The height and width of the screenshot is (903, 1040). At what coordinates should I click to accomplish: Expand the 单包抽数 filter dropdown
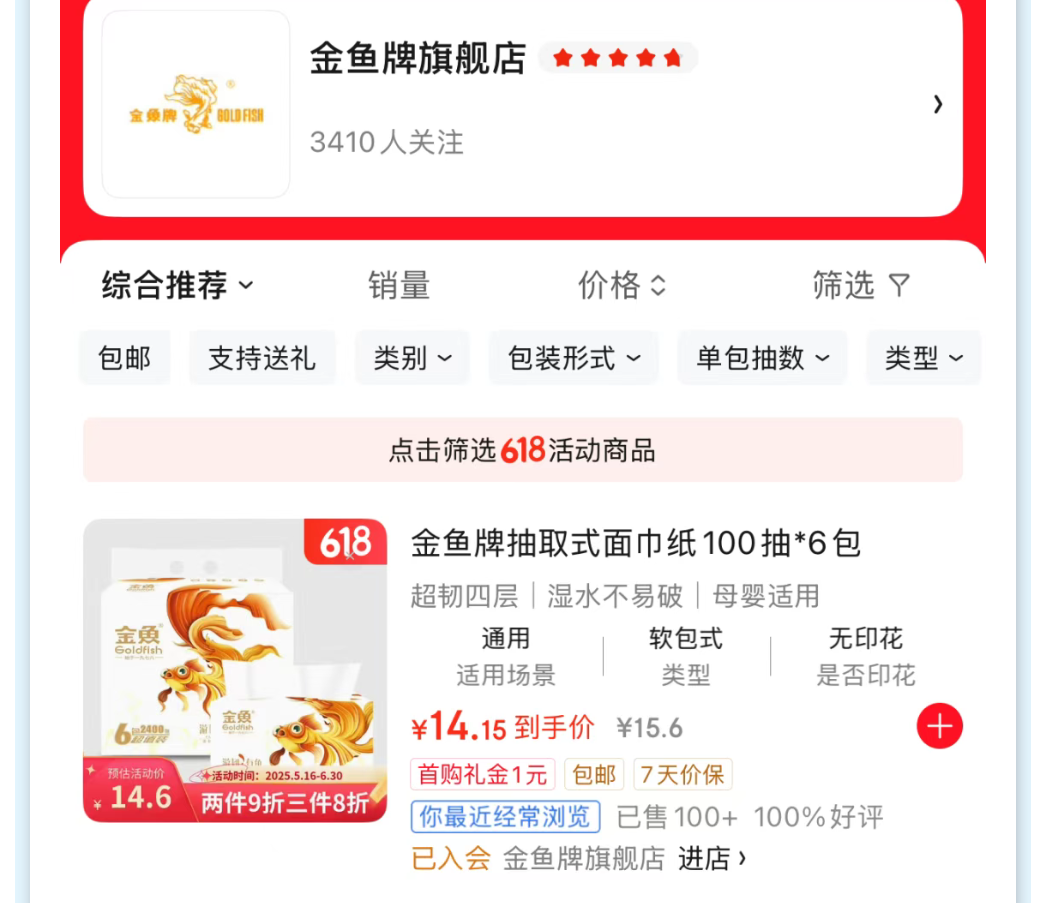pyautogui.click(x=762, y=358)
